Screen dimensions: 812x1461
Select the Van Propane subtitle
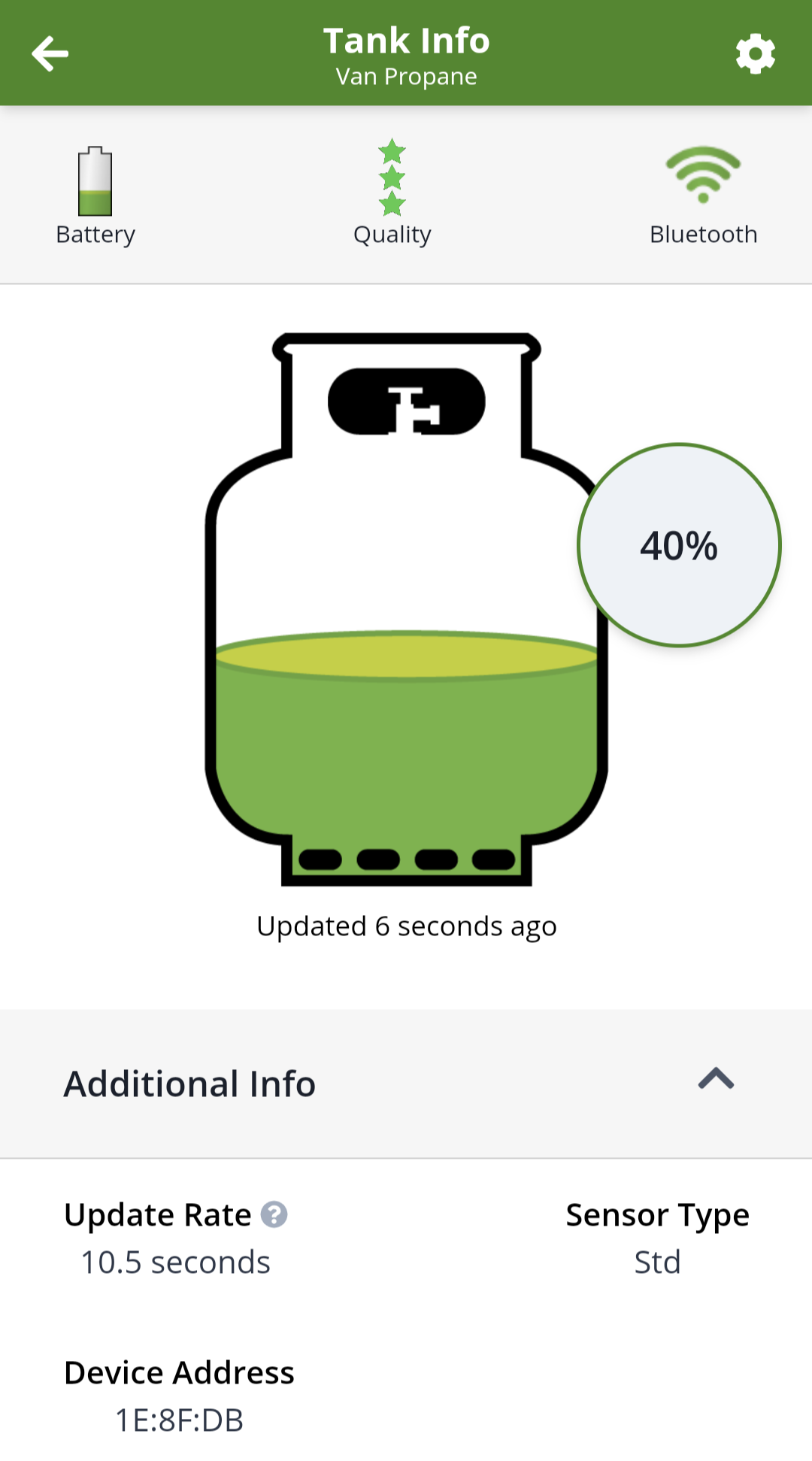[x=406, y=75]
